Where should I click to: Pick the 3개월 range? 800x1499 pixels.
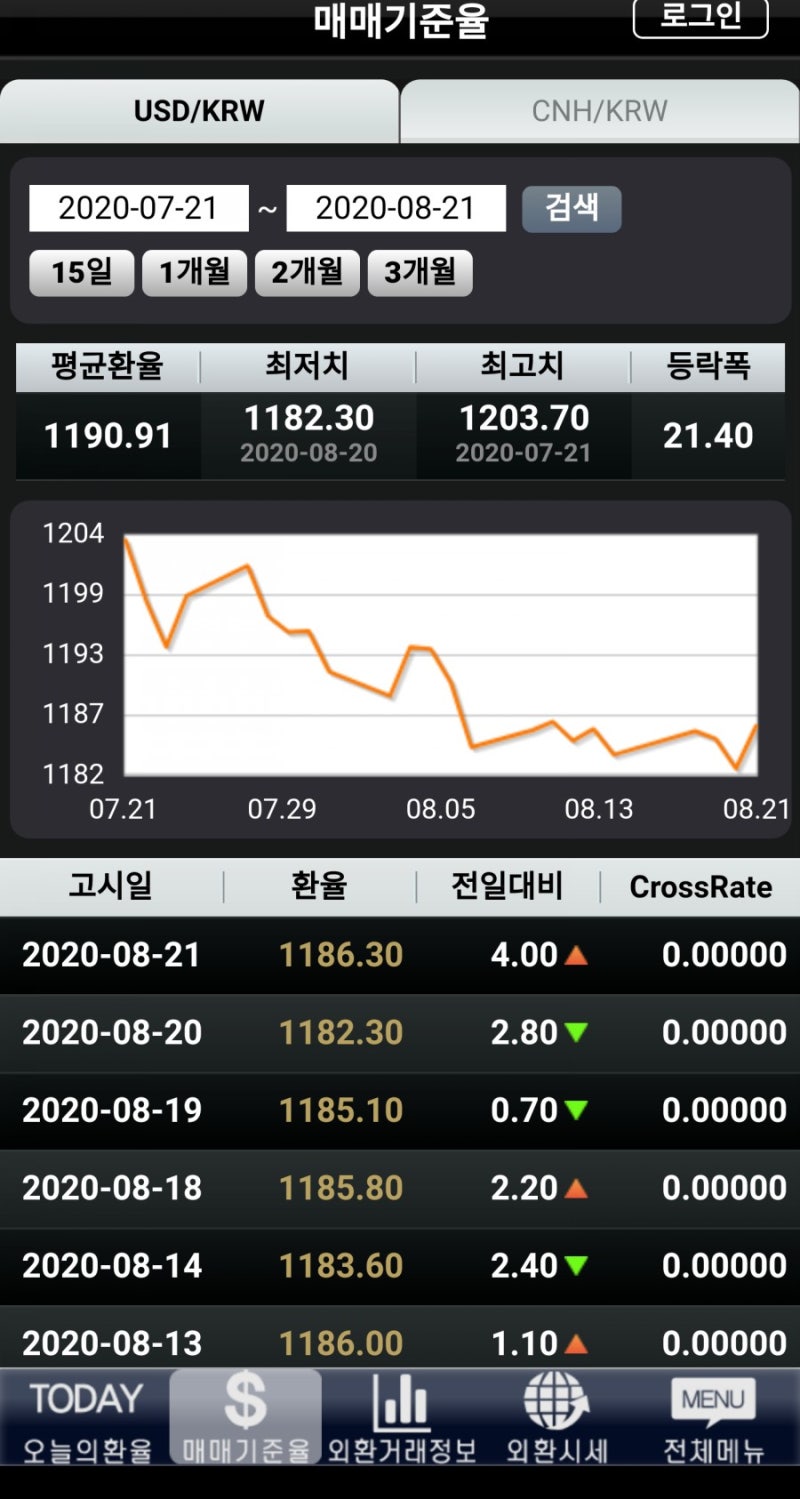(420, 272)
